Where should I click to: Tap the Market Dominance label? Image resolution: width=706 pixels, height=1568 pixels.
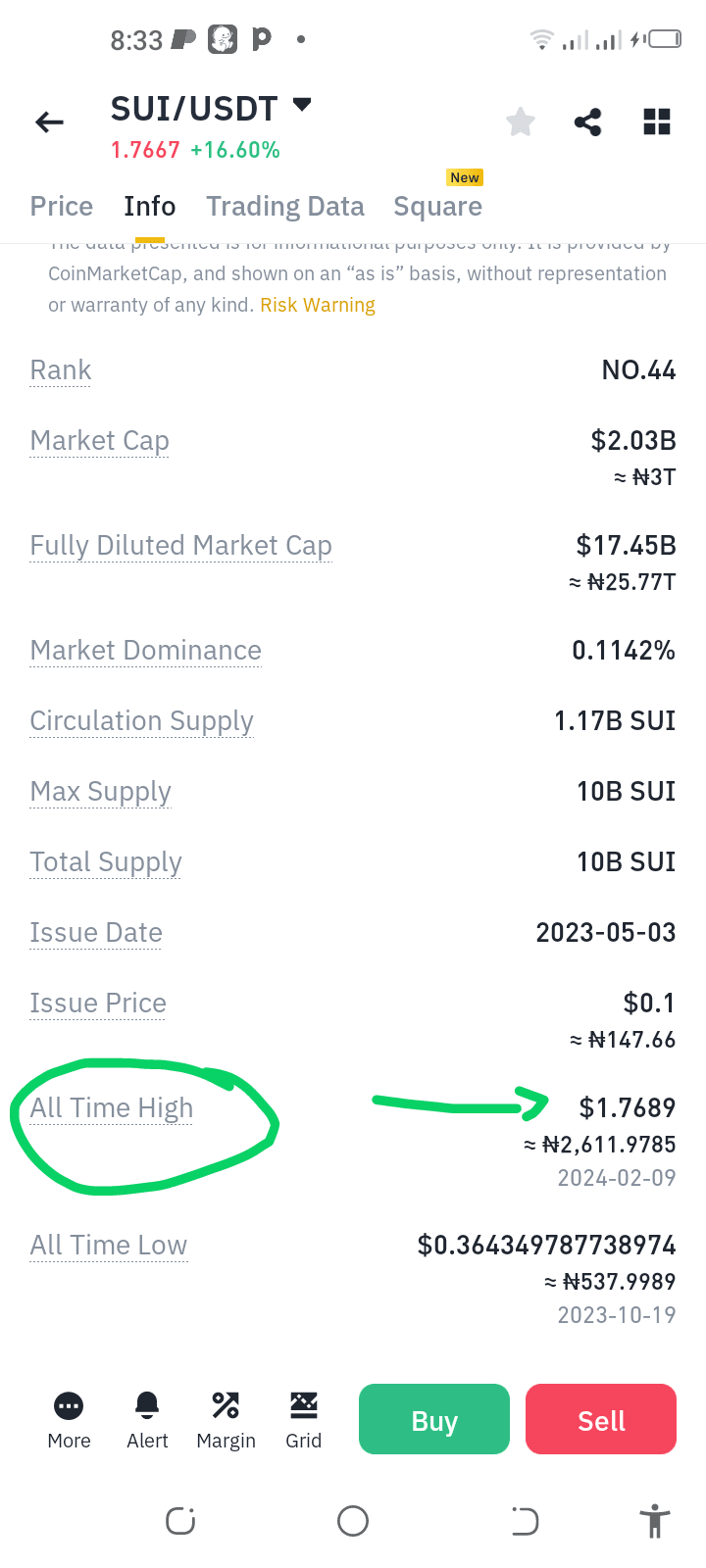coord(145,650)
